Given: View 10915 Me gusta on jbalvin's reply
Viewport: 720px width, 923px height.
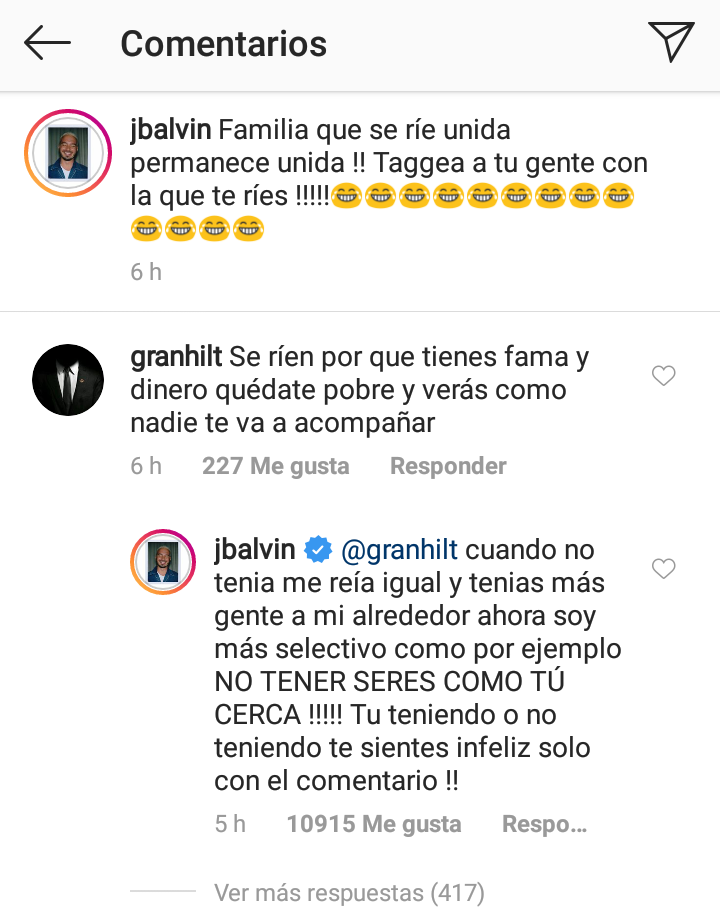Looking at the screenshot, I should coord(373,825).
